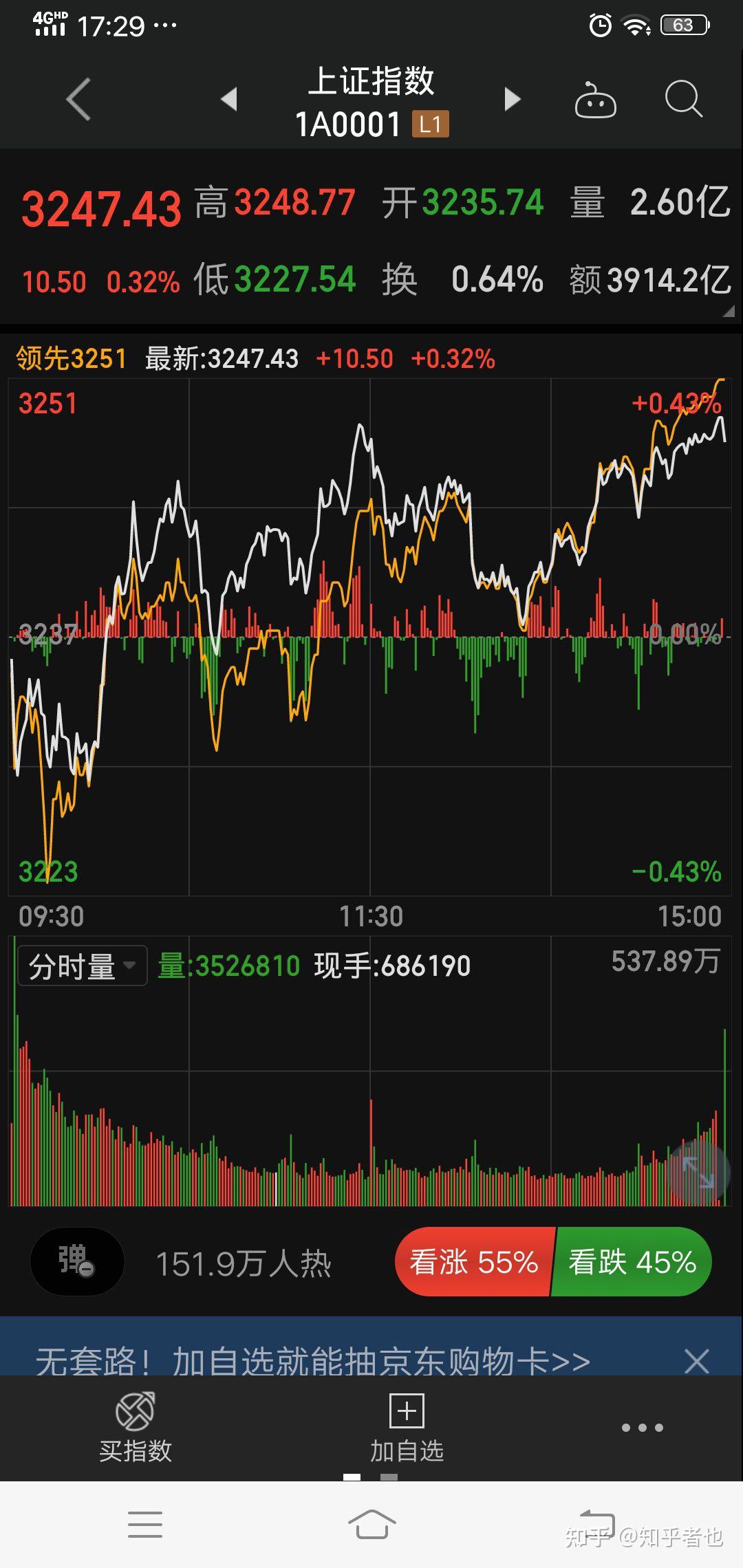Image resolution: width=743 pixels, height=1568 pixels.
Task: Toggle the 弹 danmaku comments bubble
Action: tap(76, 1263)
